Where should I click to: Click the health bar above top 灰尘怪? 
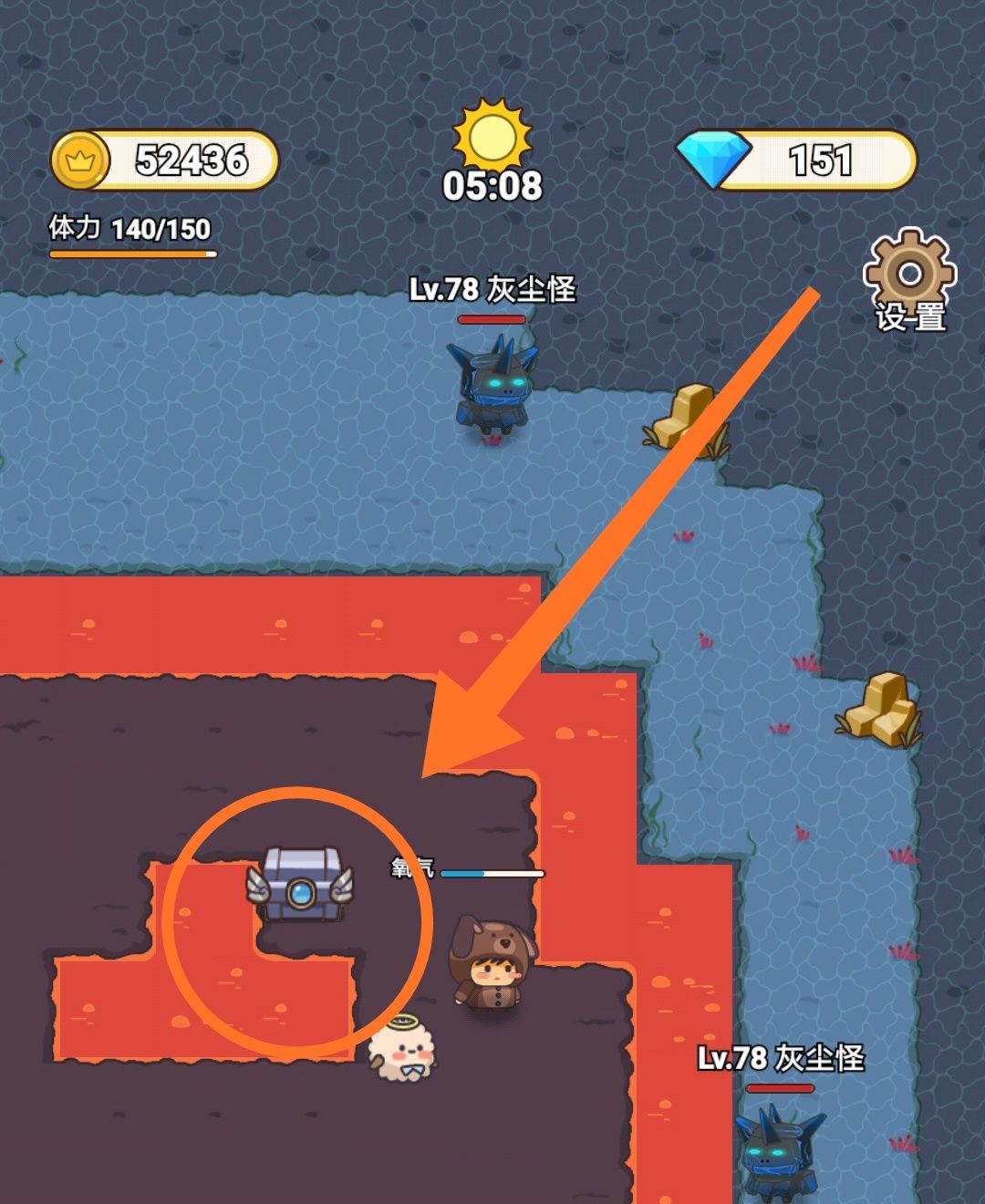490,319
